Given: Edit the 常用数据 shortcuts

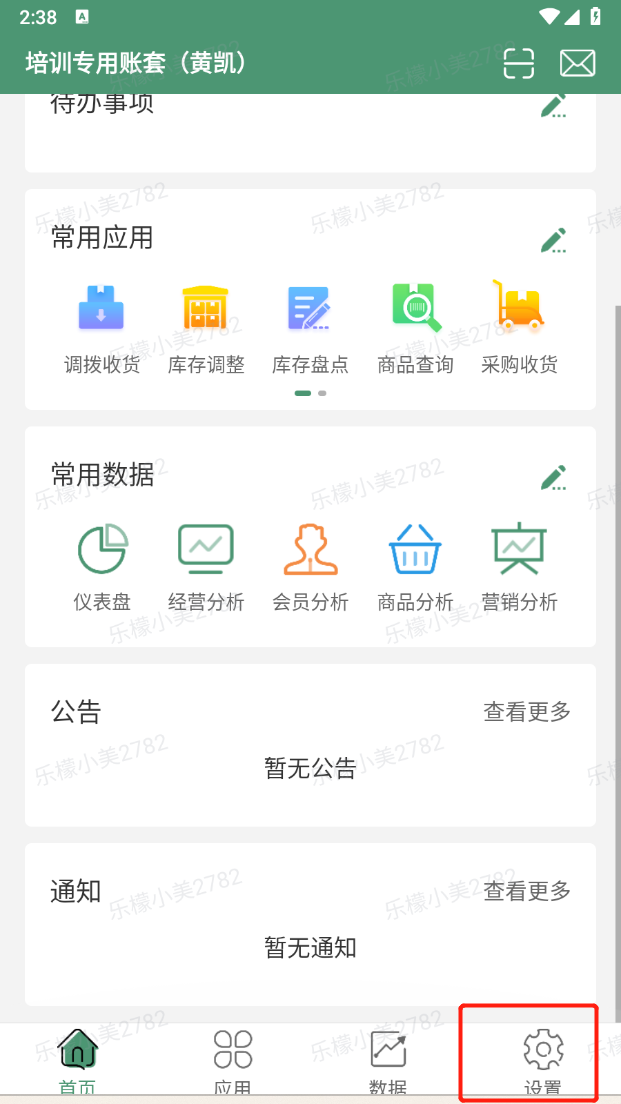Looking at the screenshot, I should tap(553, 477).
